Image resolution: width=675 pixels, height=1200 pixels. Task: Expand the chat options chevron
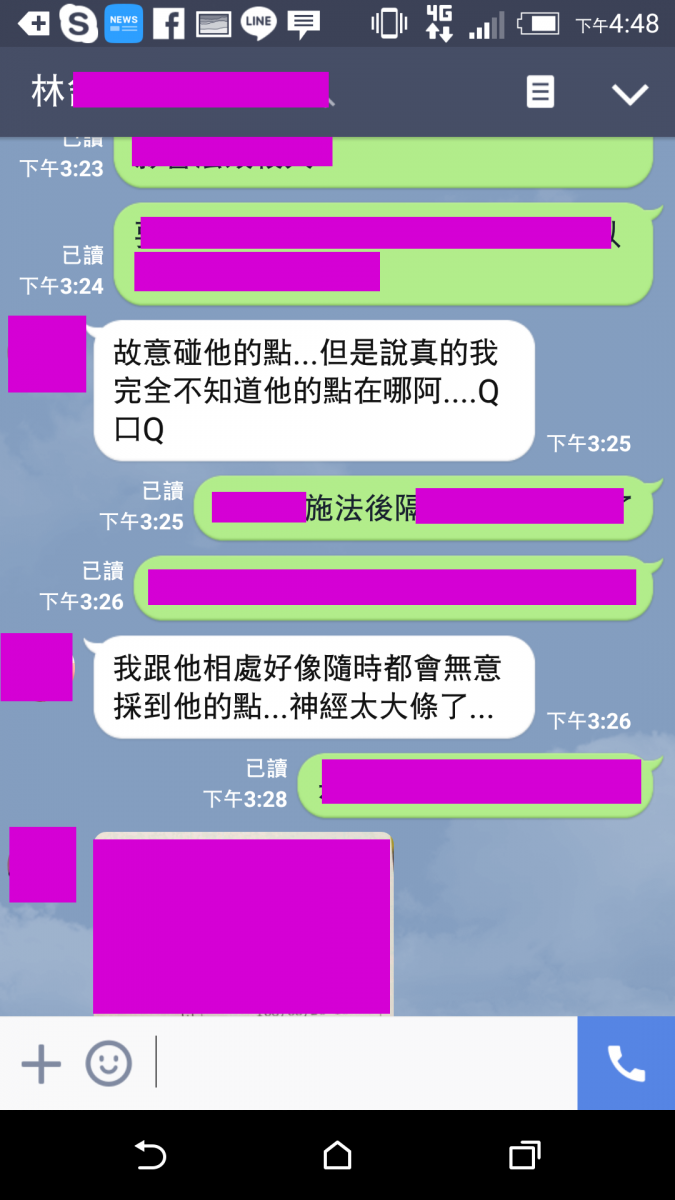point(630,94)
